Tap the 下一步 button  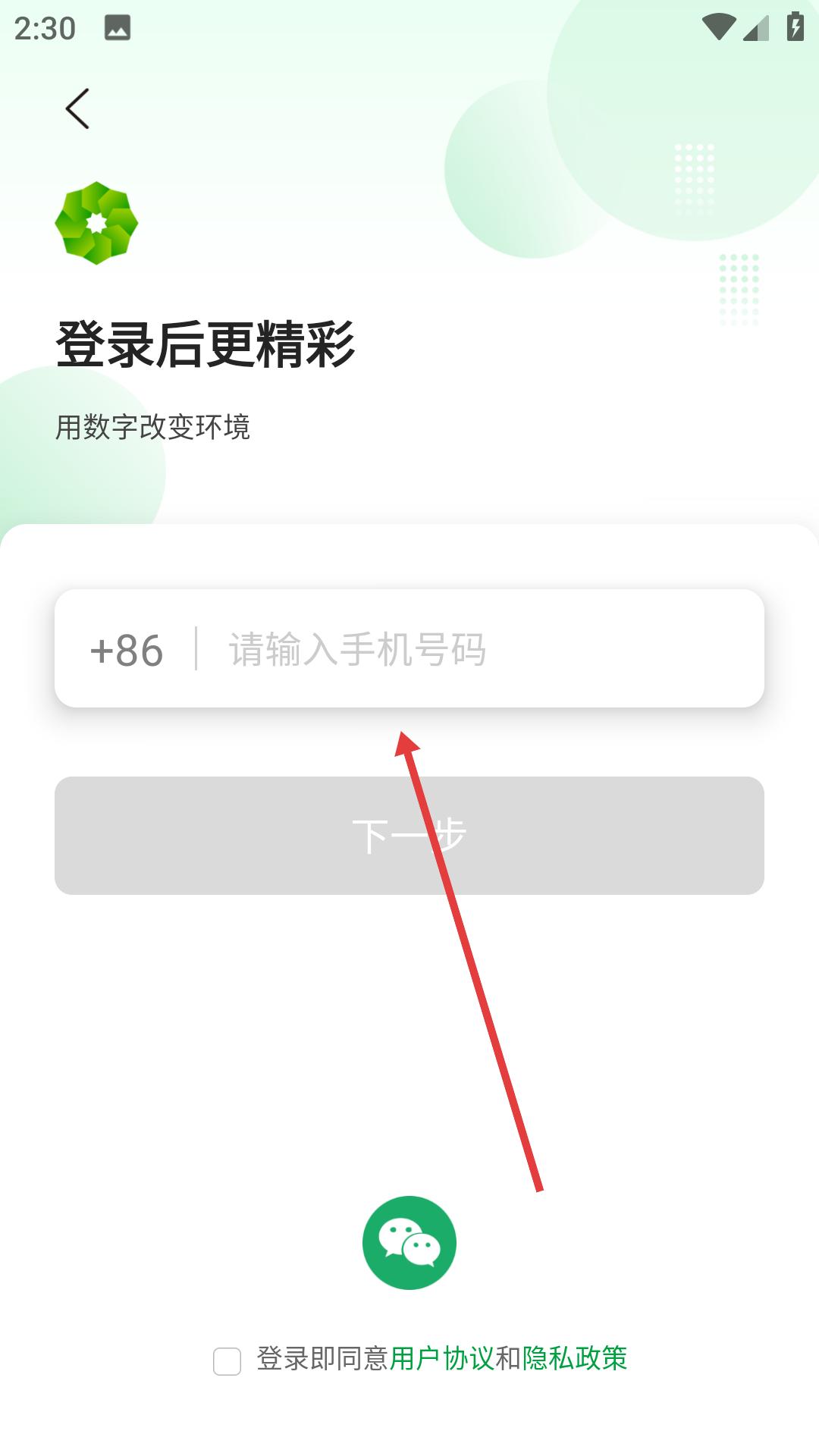(x=409, y=836)
